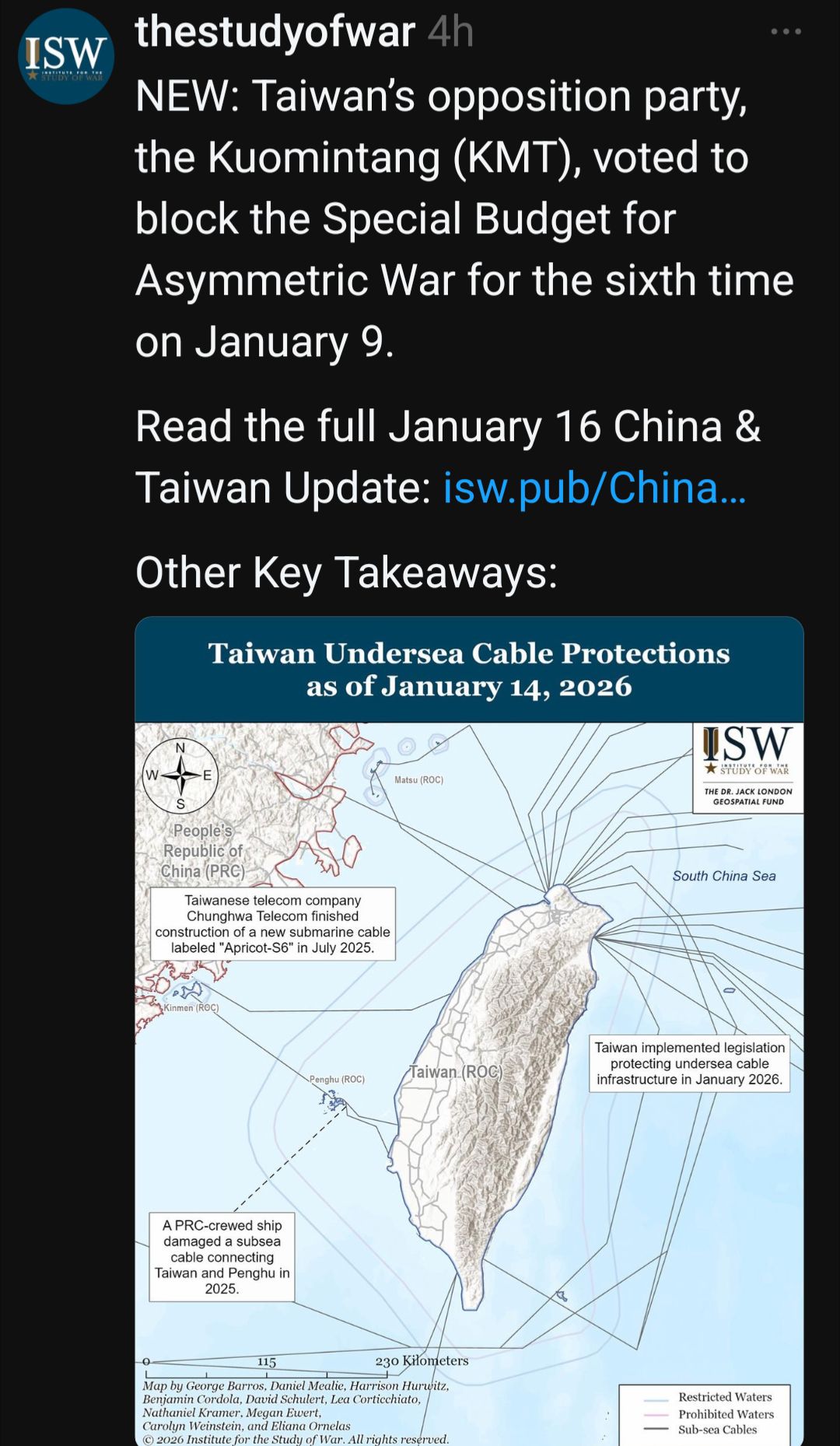Open the Taiwan Undersea Cable map image
This screenshot has width=840, height=1446.
point(469,1031)
